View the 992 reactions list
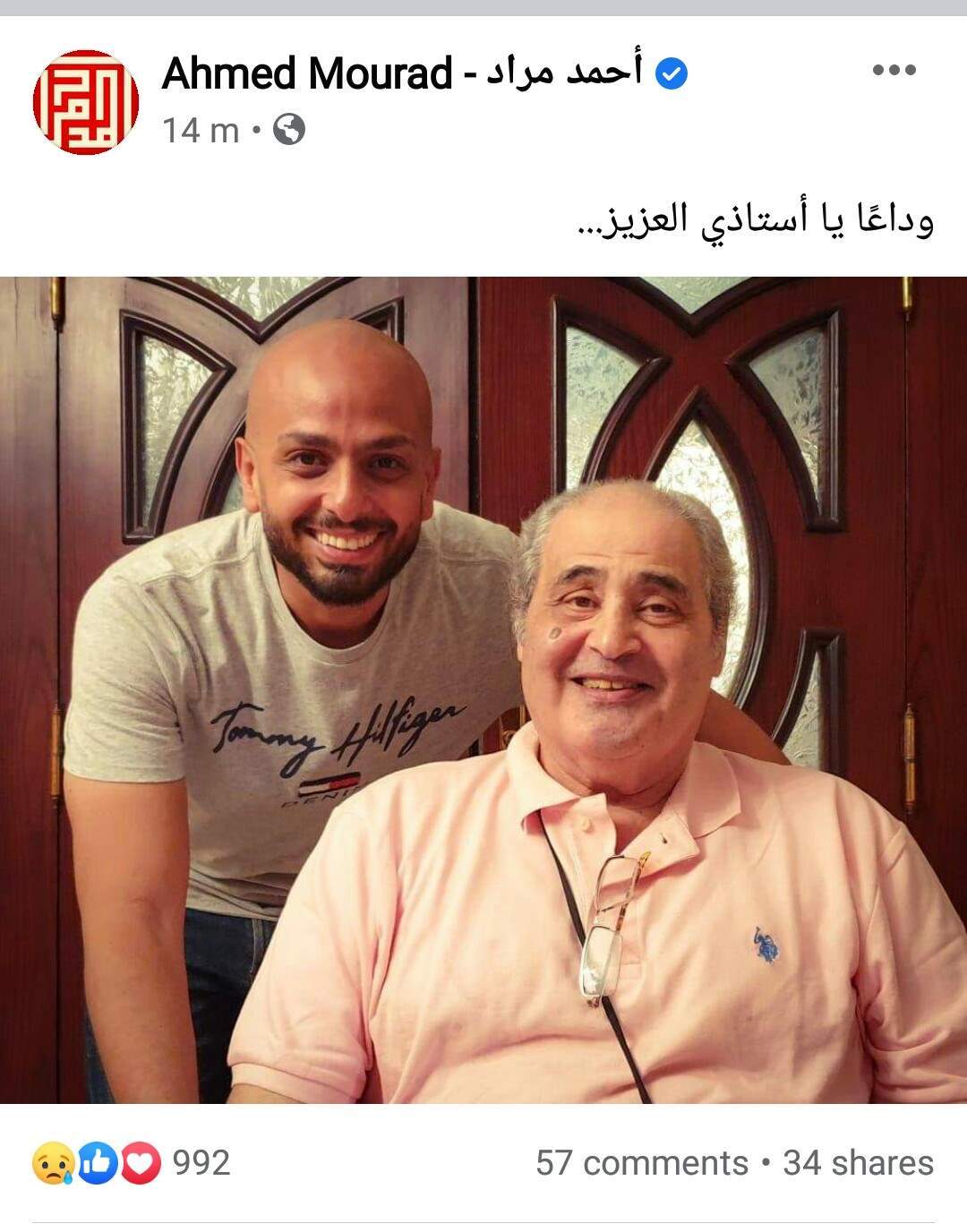The image size is (967, 1232). click(x=132, y=1162)
